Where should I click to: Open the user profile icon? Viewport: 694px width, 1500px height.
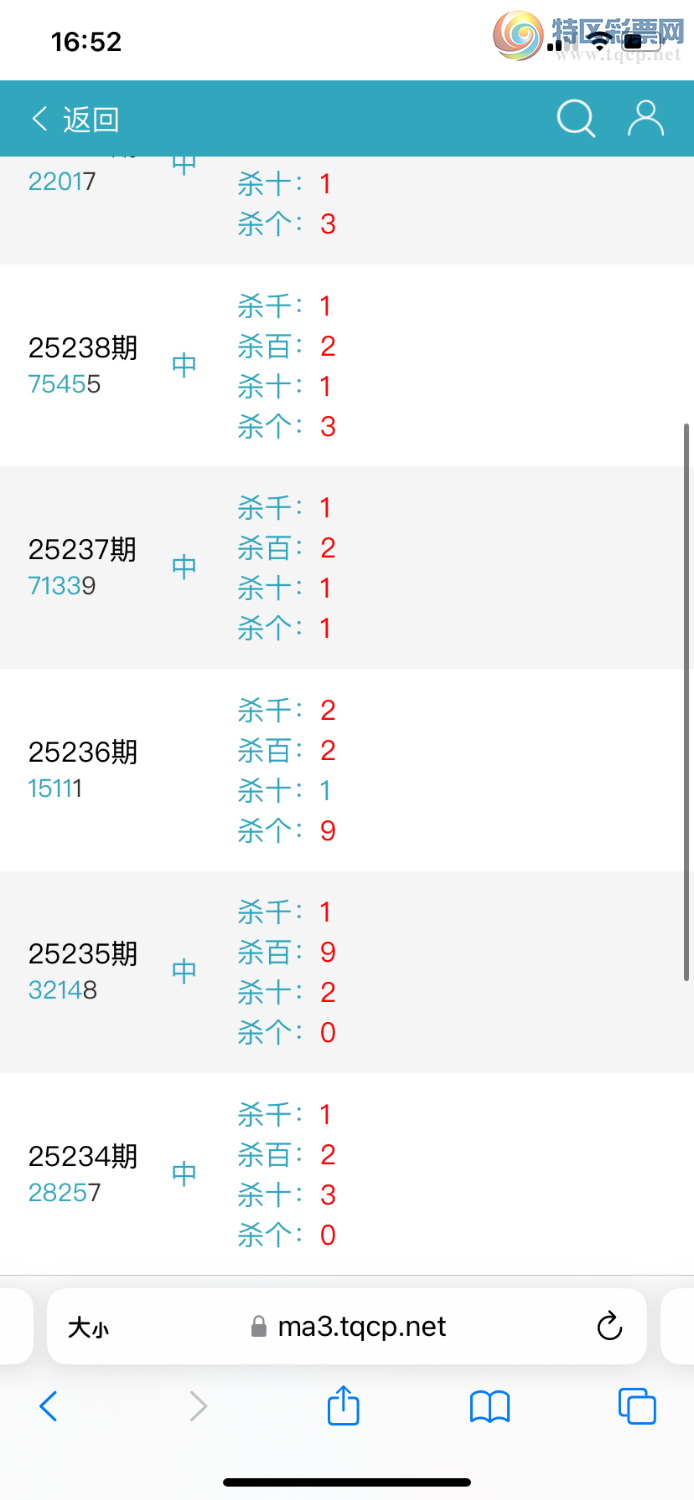(645, 118)
